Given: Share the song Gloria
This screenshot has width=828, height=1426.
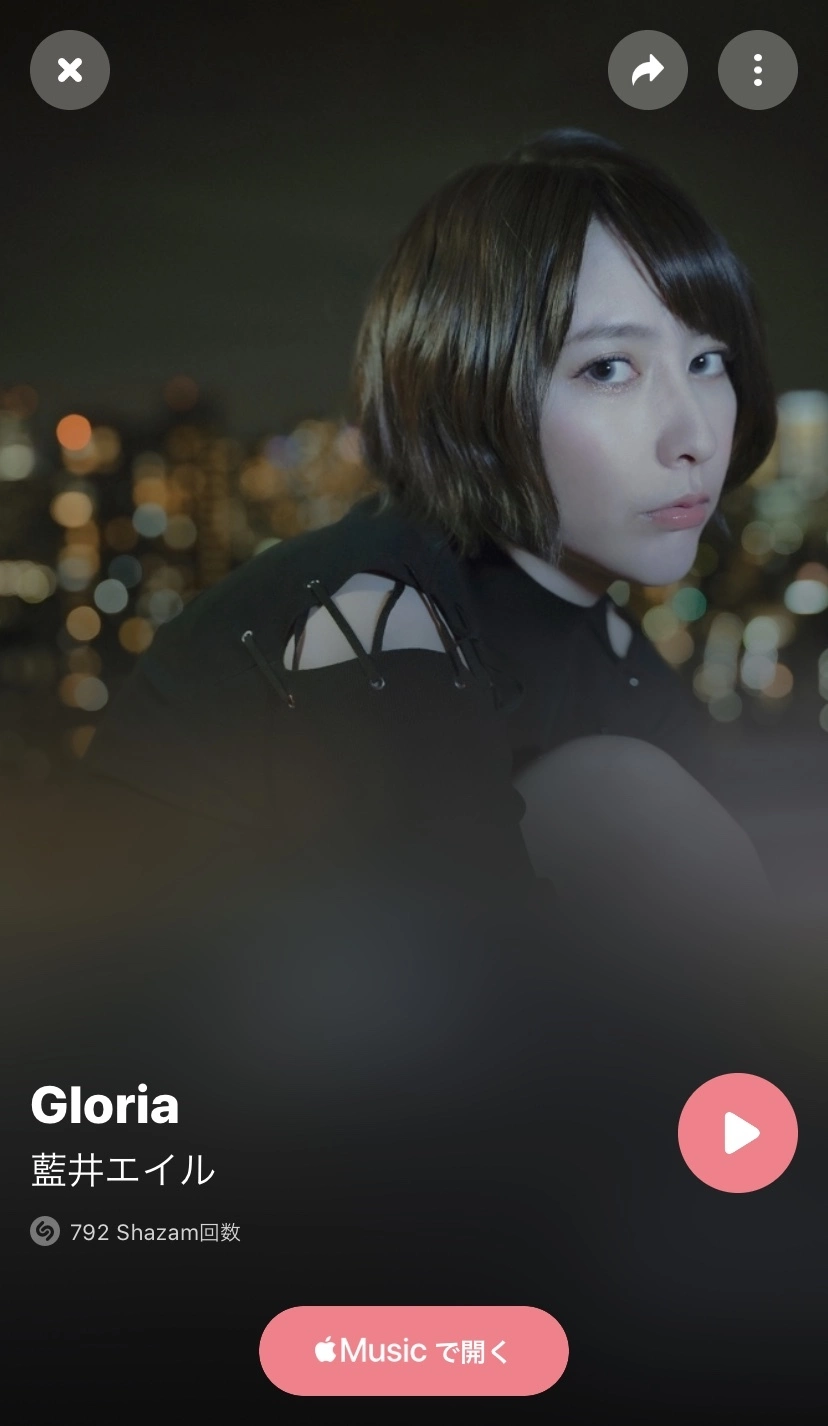Looking at the screenshot, I should (647, 70).
